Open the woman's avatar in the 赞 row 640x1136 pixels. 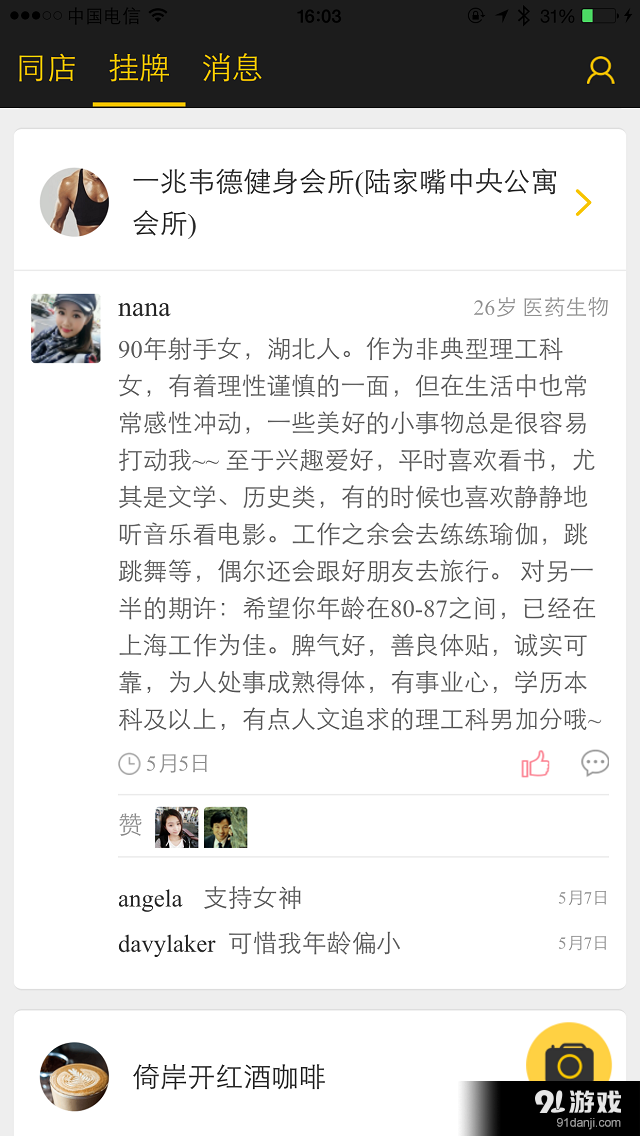[176, 827]
